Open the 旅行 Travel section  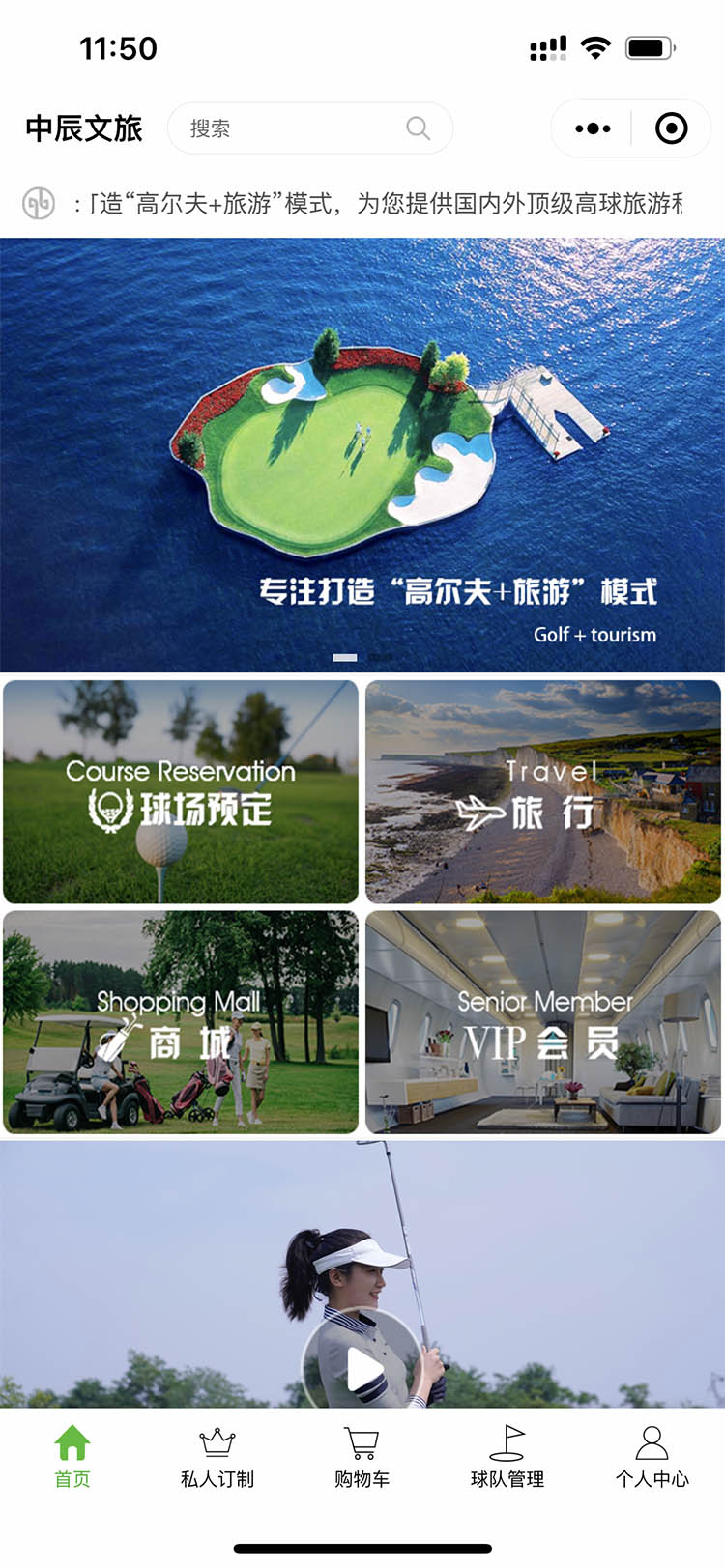click(x=543, y=792)
